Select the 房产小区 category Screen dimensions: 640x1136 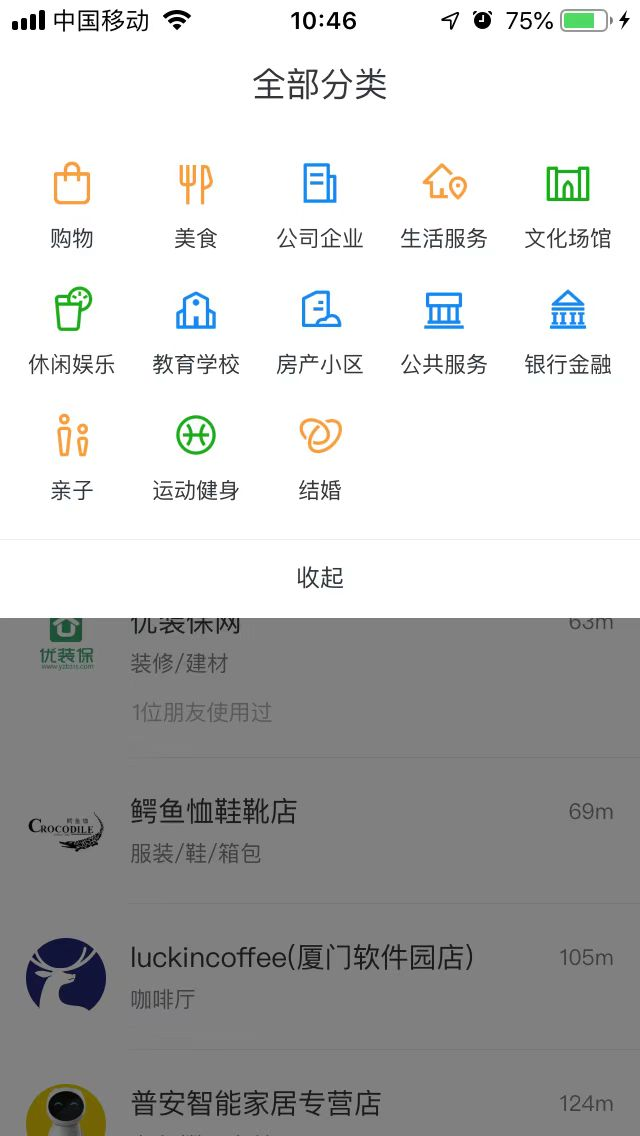coord(320,331)
